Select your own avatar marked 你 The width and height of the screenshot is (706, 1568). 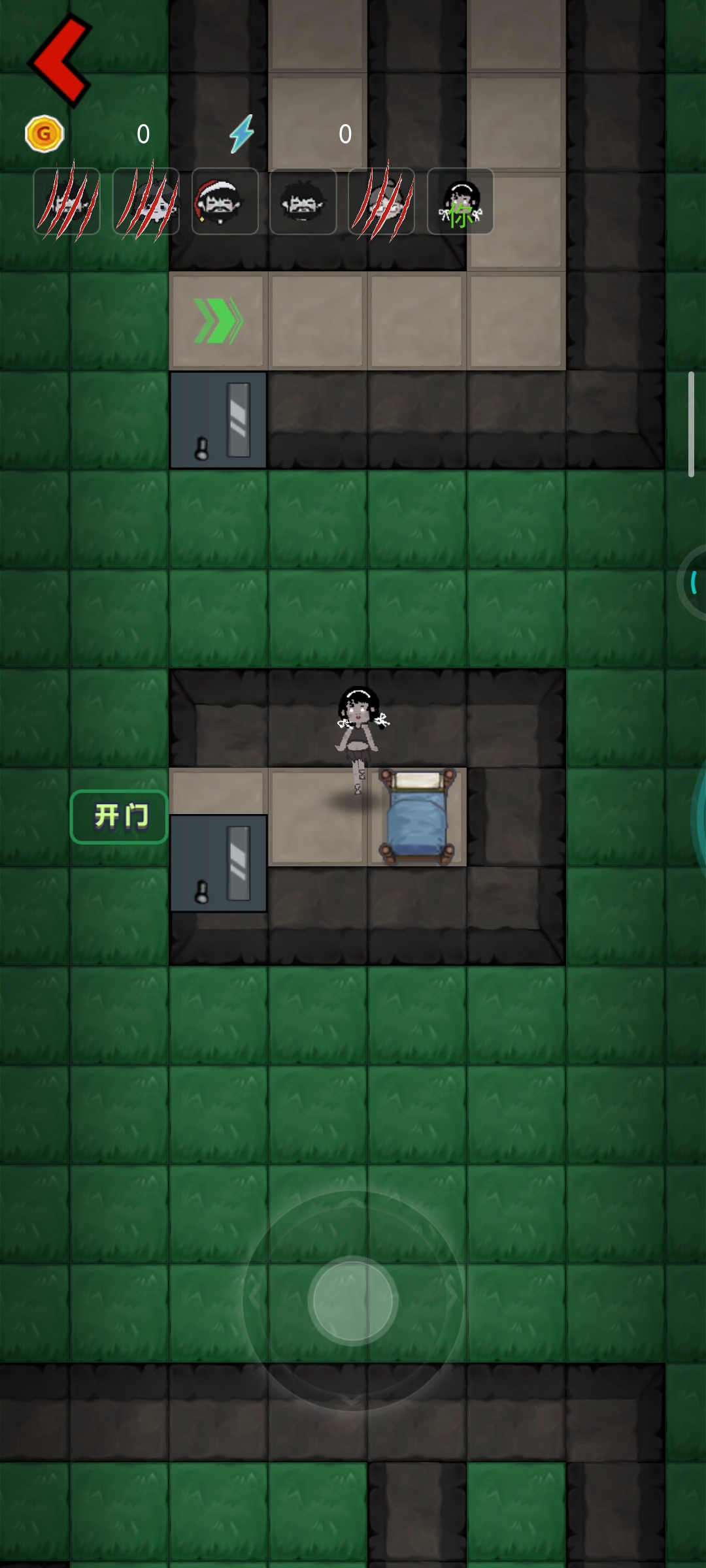tap(460, 201)
